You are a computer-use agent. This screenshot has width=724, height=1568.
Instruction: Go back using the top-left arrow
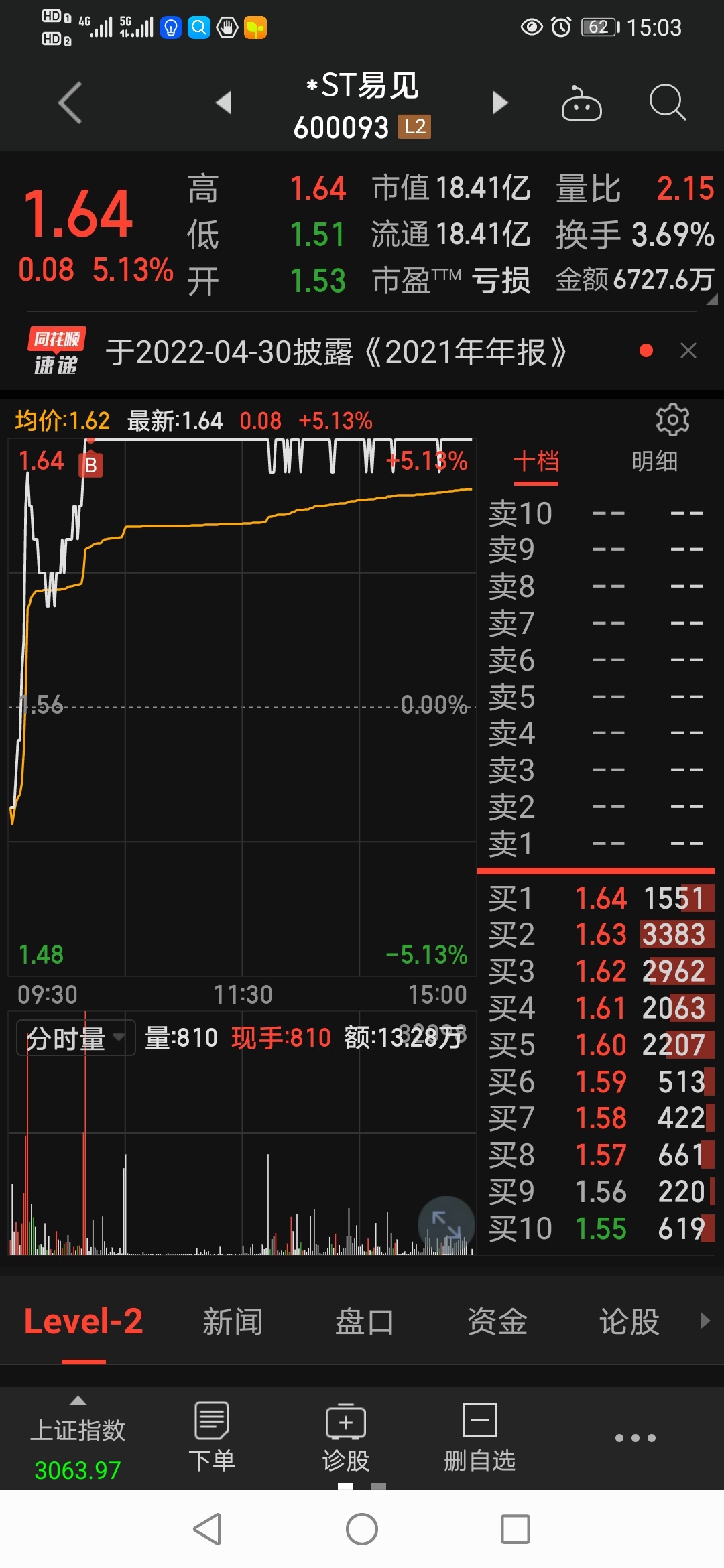pyautogui.click(x=70, y=103)
